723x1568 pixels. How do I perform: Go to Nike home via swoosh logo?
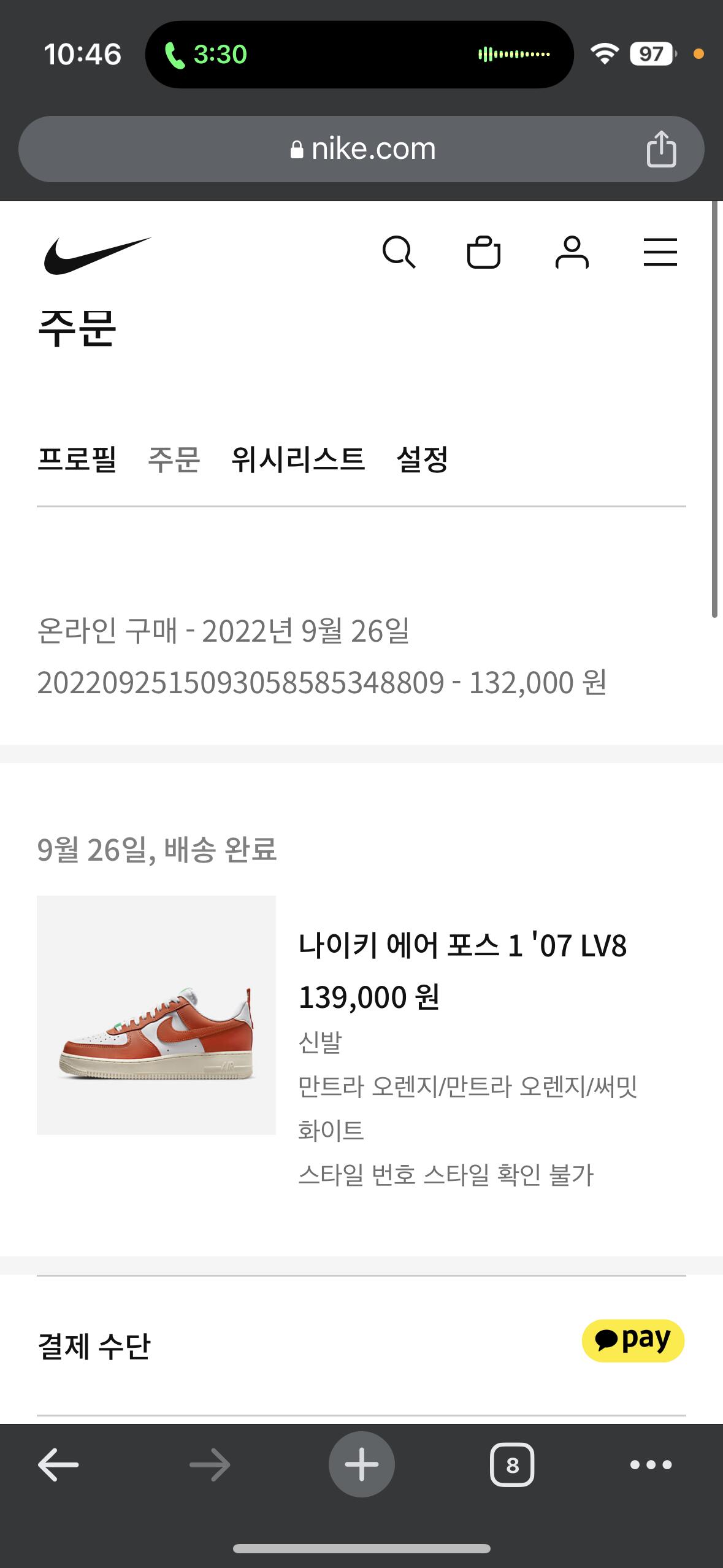97,255
